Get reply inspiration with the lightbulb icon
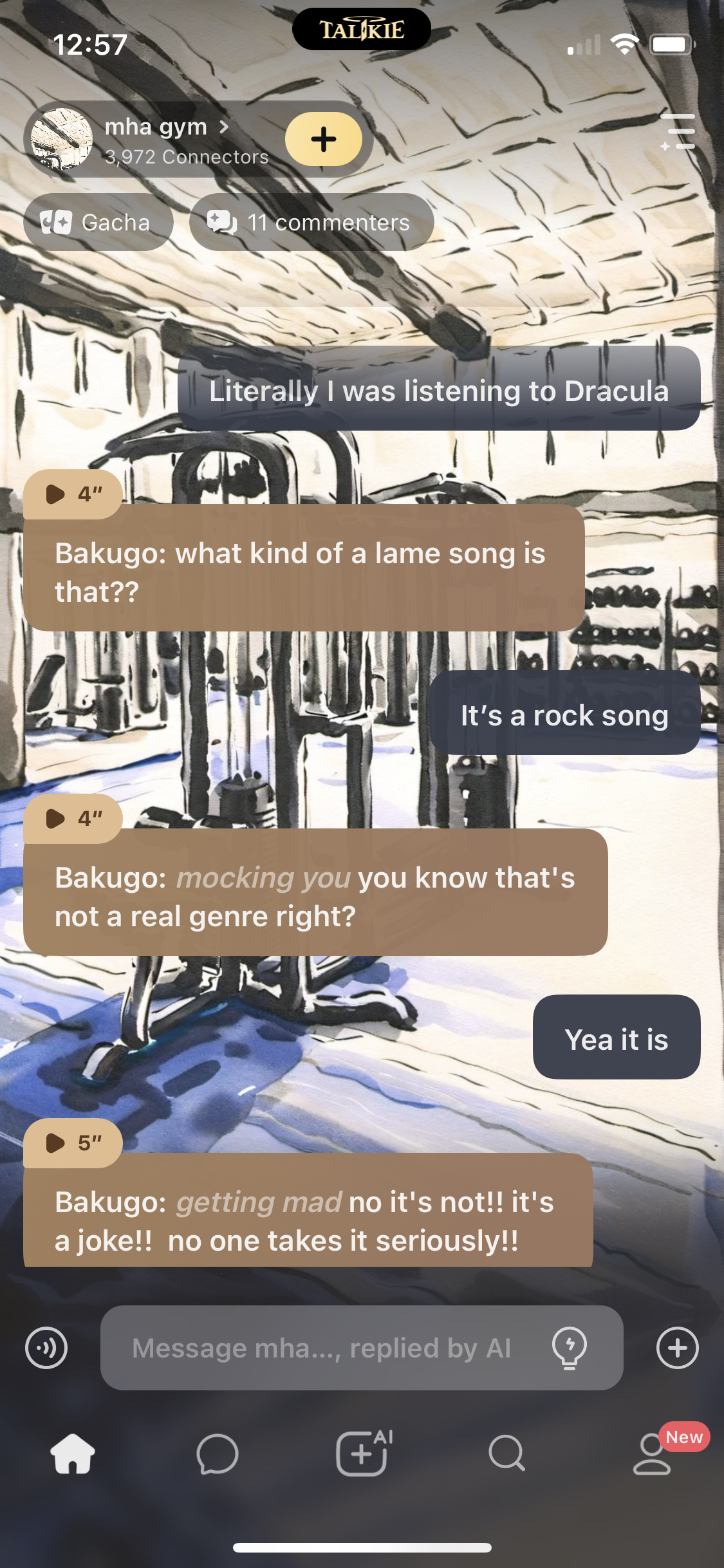This screenshot has width=724, height=1568. [x=570, y=1347]
